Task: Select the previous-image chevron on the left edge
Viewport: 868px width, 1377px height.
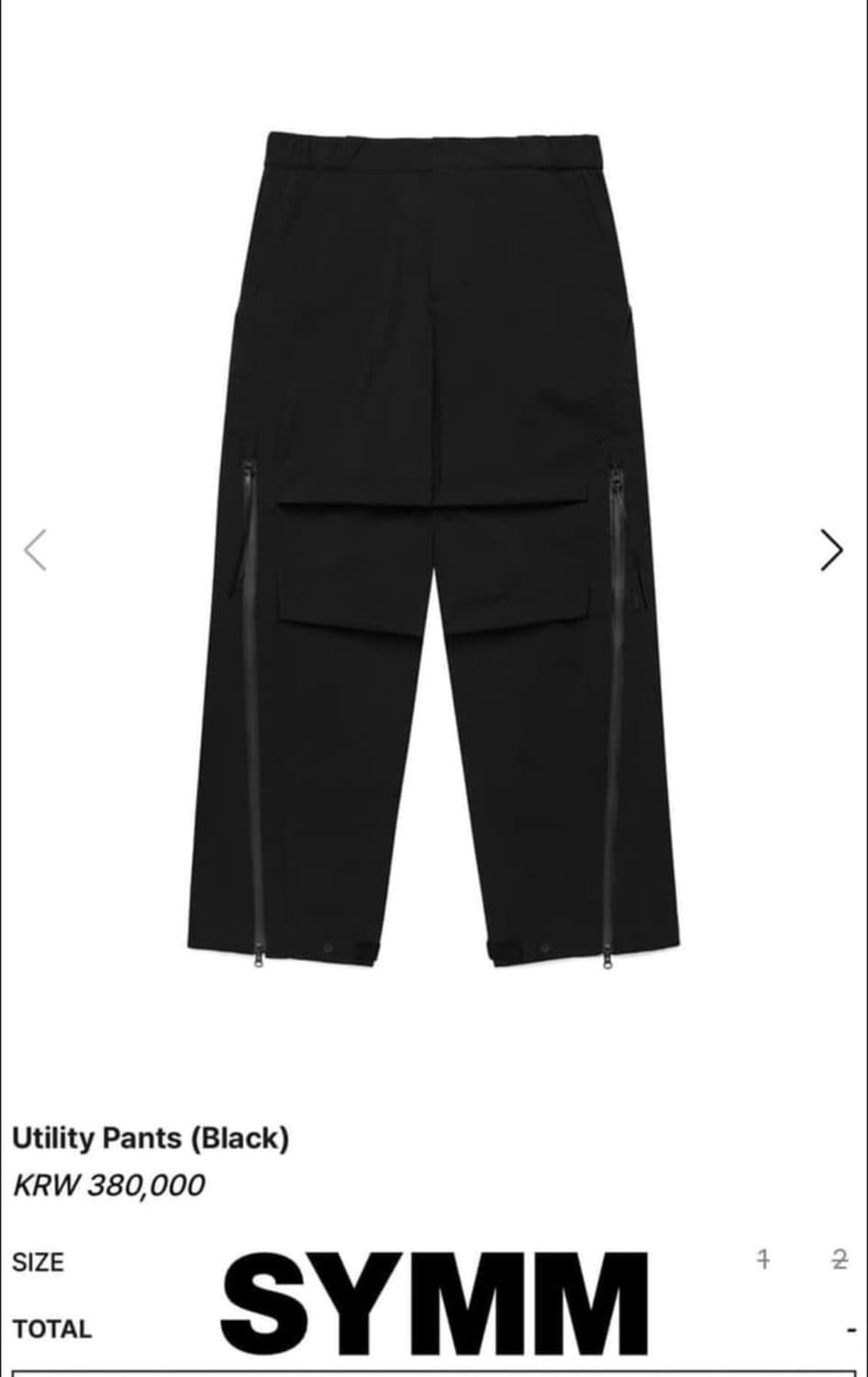Action: pos(35,548)
